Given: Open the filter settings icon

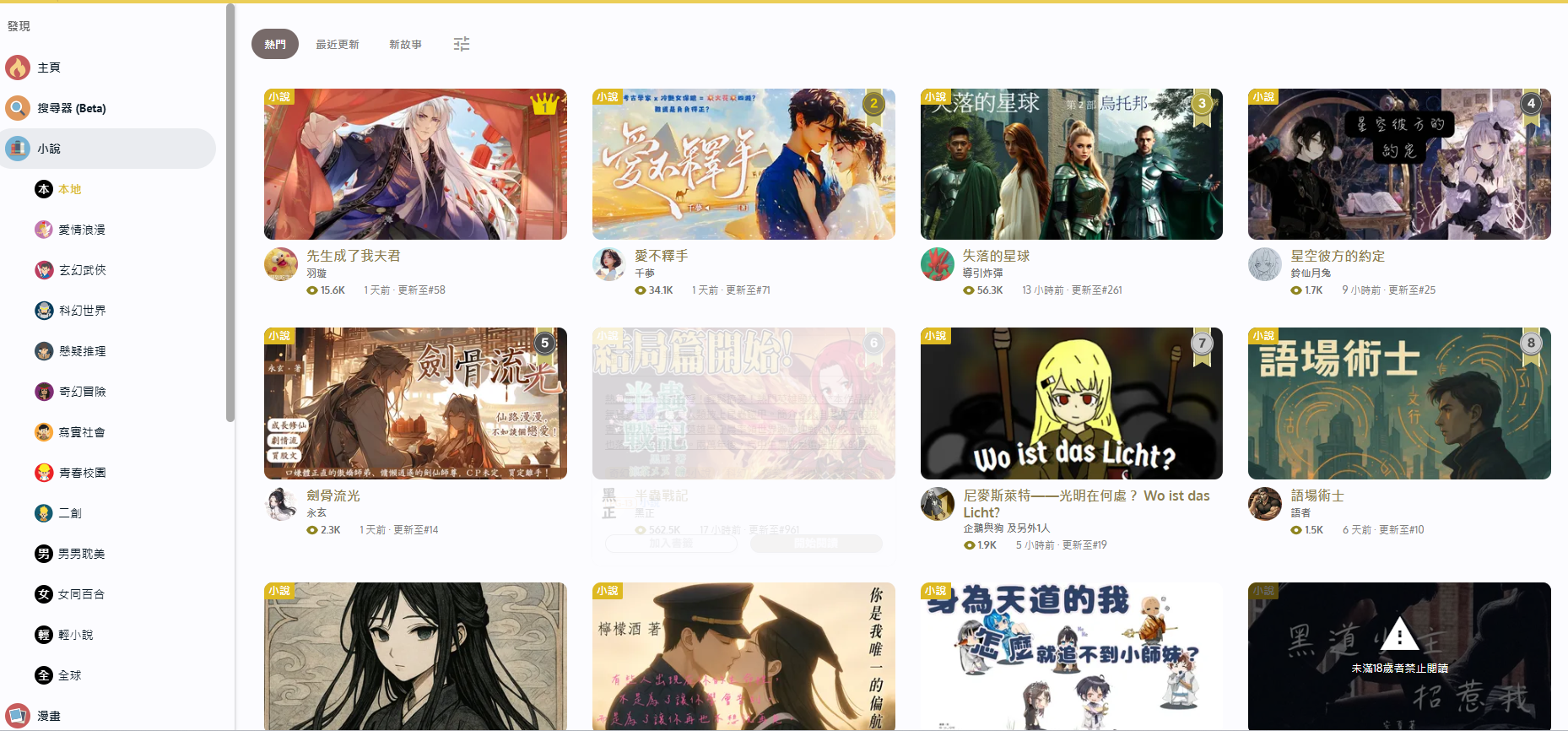Looking at the screenshot, I should point(461,44).
